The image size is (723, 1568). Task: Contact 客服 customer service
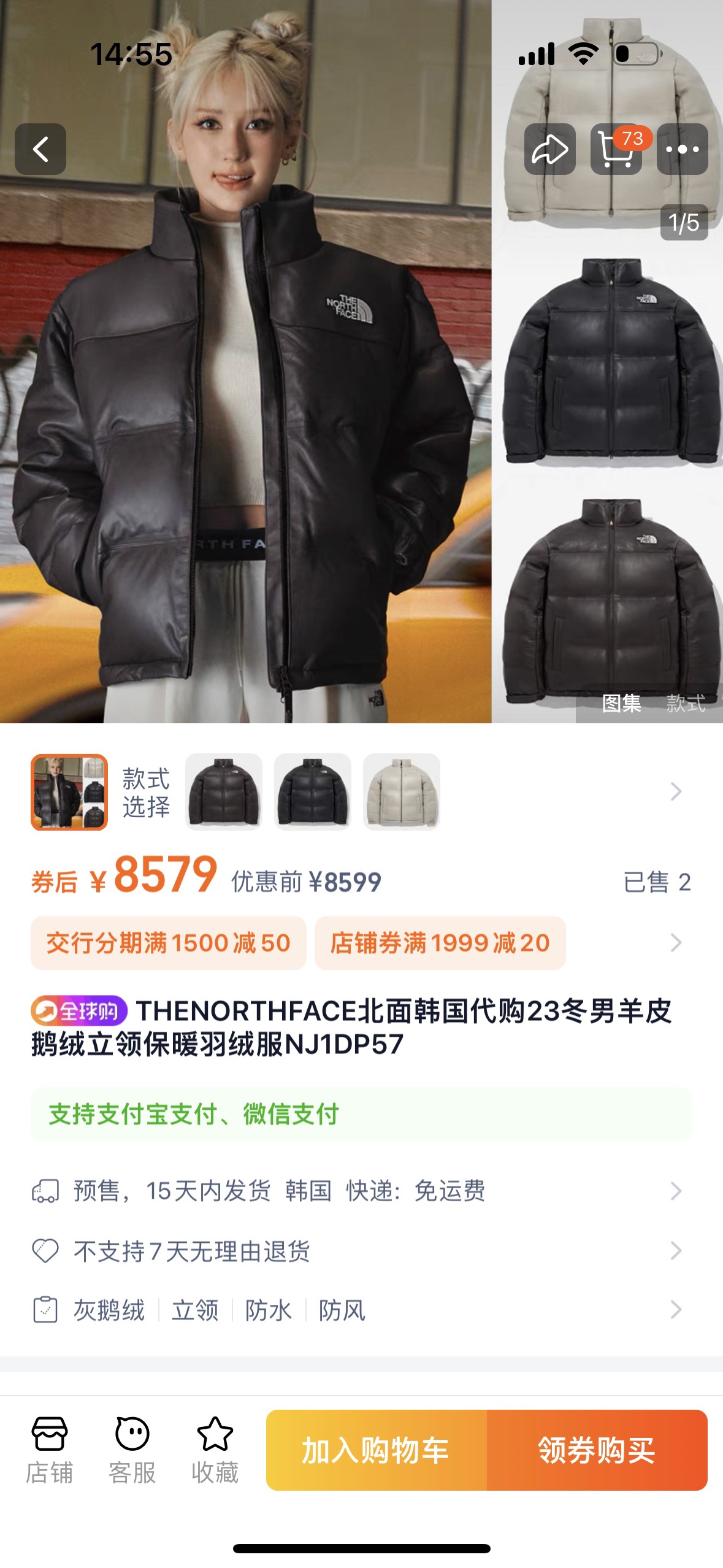(132, 1449)
